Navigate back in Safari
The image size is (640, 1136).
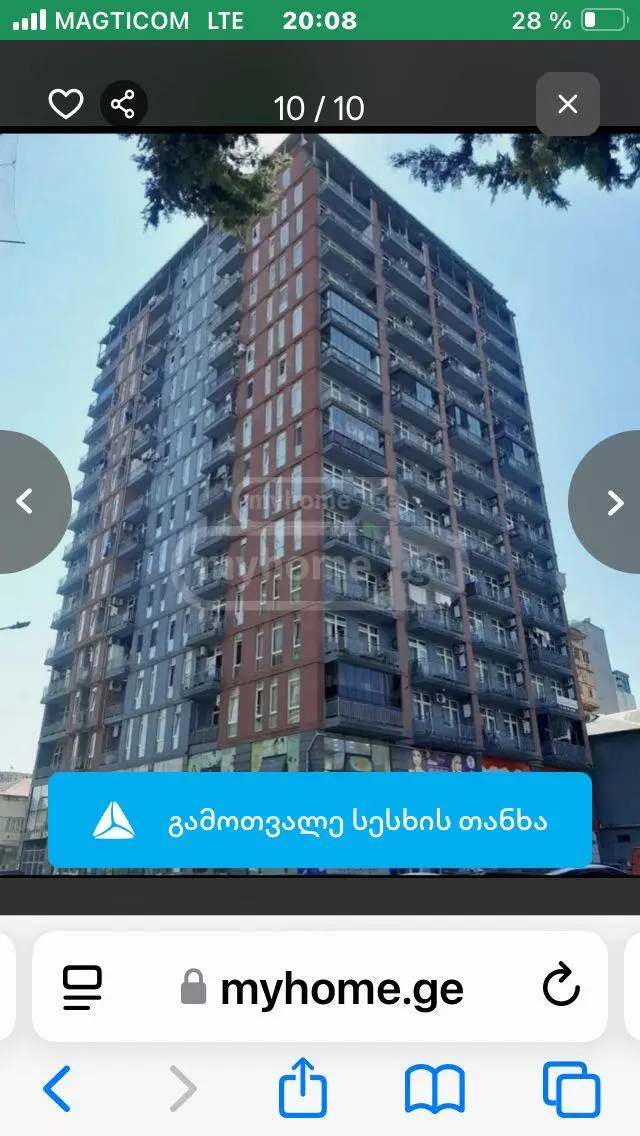(57, 1089)
